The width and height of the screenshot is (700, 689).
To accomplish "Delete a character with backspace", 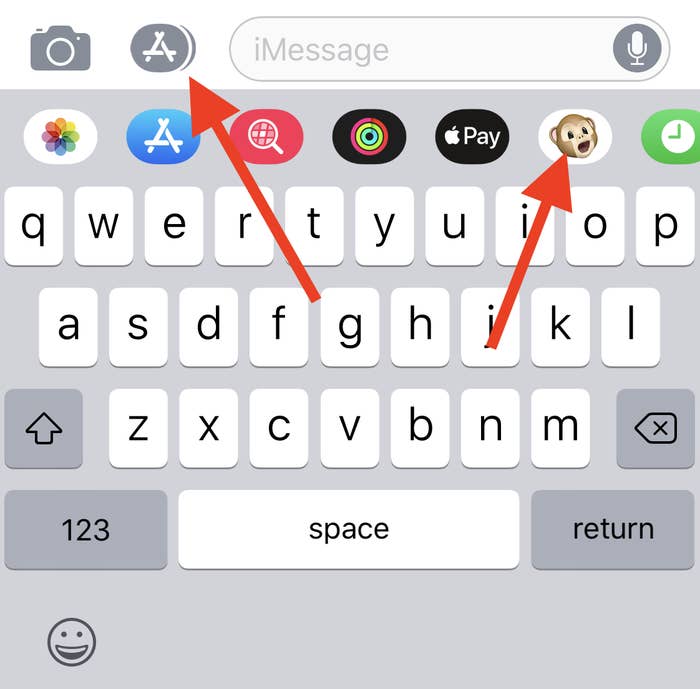I will [x=655, y=428].
